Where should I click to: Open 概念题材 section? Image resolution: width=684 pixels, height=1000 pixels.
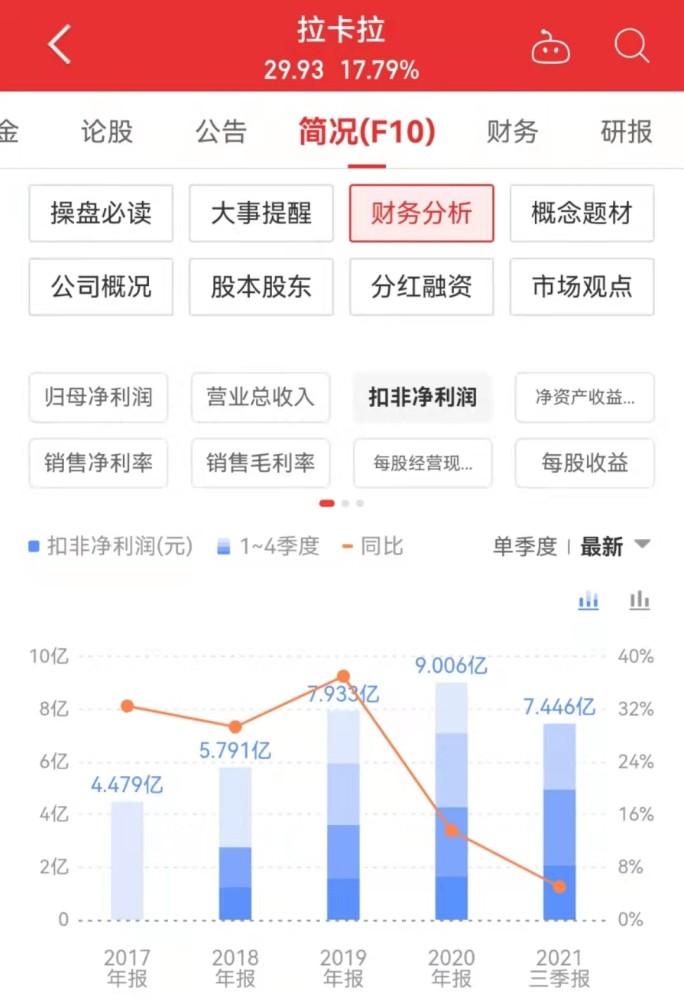(x=582, y=213)
